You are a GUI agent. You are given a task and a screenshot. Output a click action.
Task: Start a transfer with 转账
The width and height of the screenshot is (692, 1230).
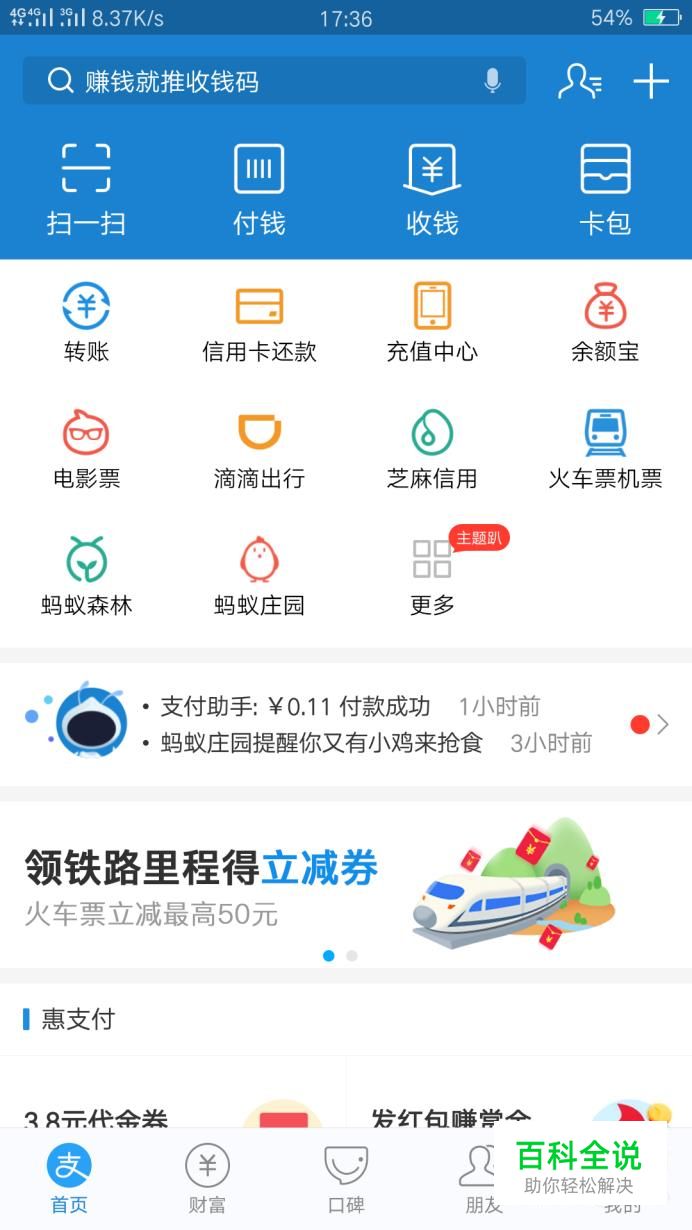(86, 322)
